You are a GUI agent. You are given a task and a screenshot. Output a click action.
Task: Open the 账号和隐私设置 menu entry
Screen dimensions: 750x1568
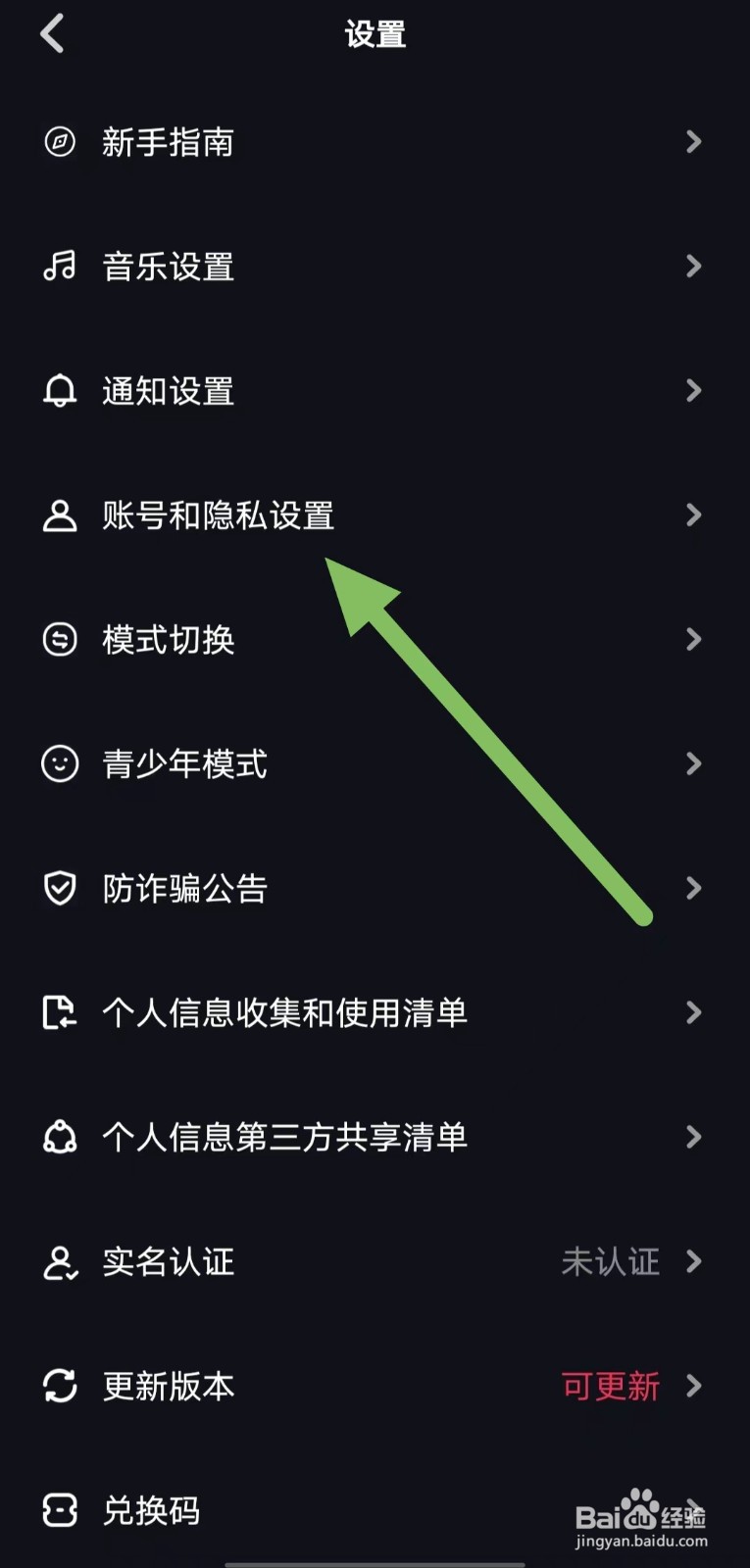[x=218, y=515]
